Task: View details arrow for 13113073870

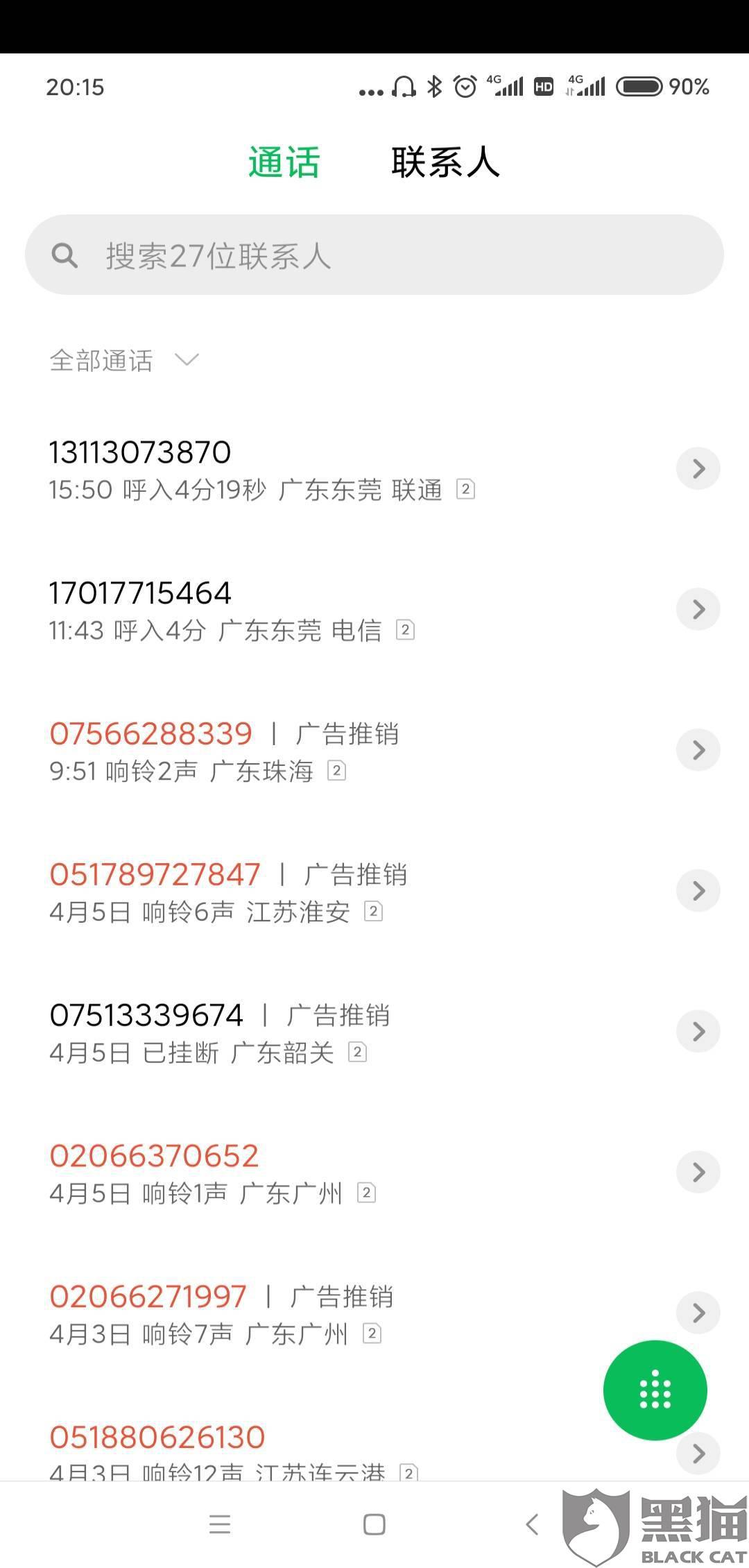Action: point(698,469)
